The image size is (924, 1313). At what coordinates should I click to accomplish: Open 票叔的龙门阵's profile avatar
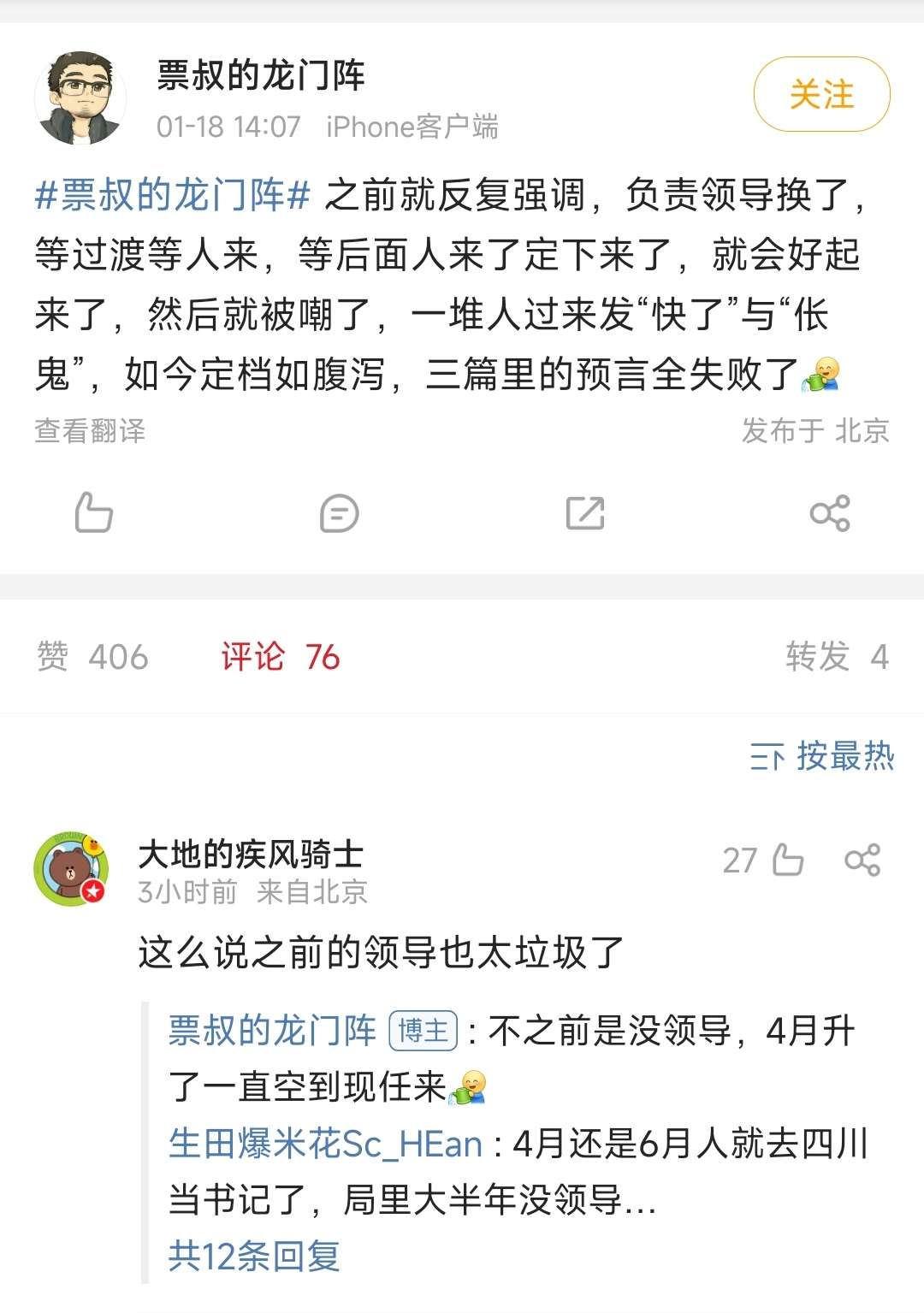coord(80,98)
